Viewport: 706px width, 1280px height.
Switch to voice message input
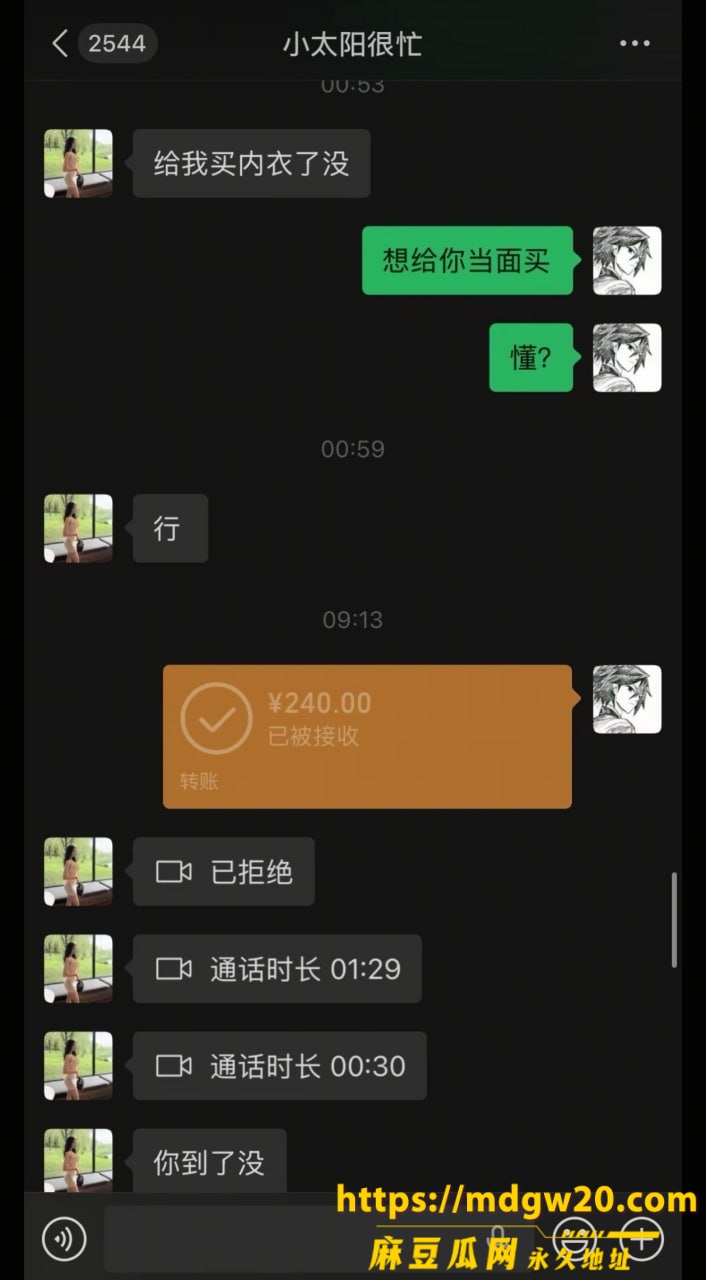point(64,1240)
